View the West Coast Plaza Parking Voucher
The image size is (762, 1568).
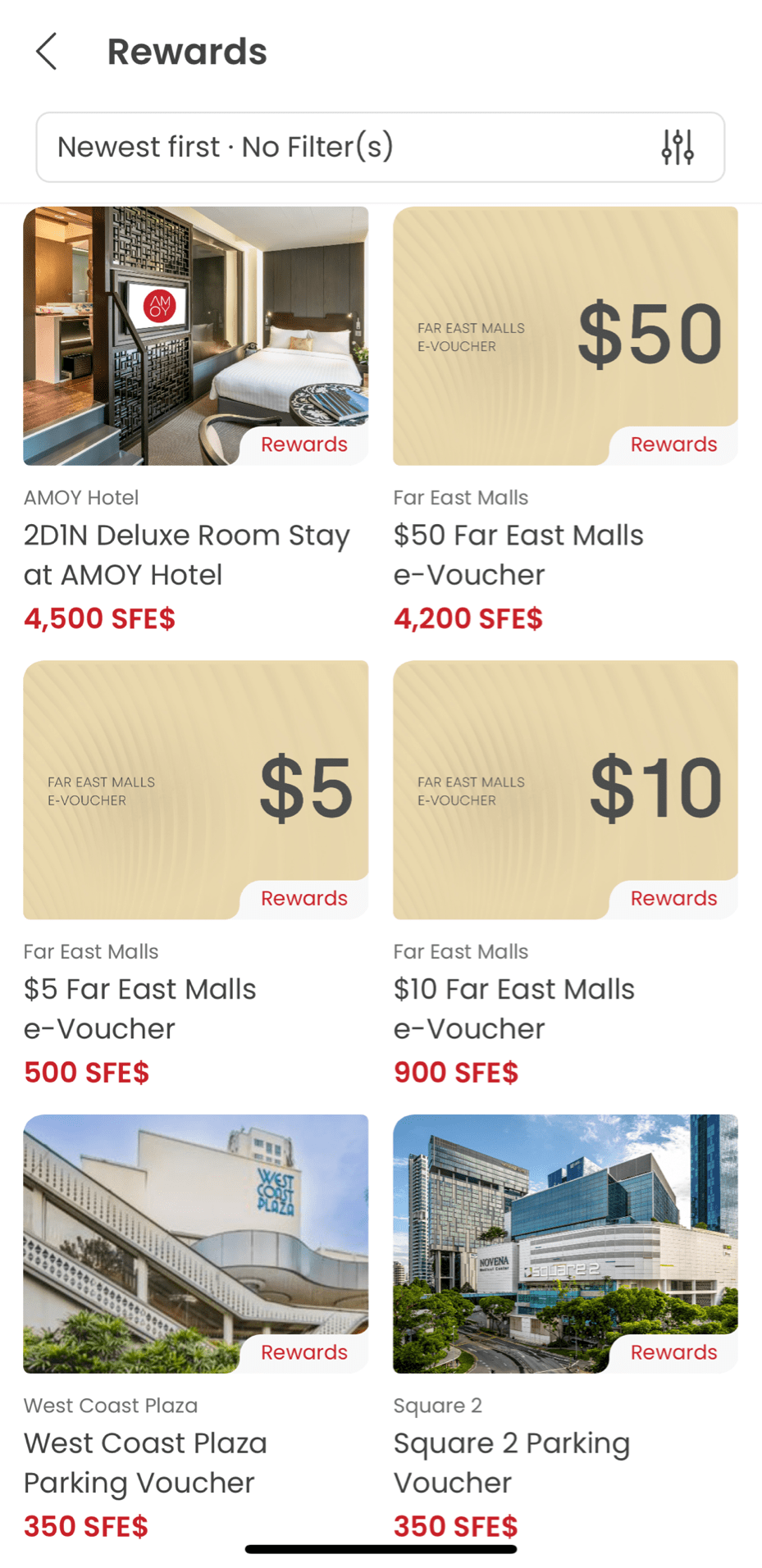tap(195, 1243)
